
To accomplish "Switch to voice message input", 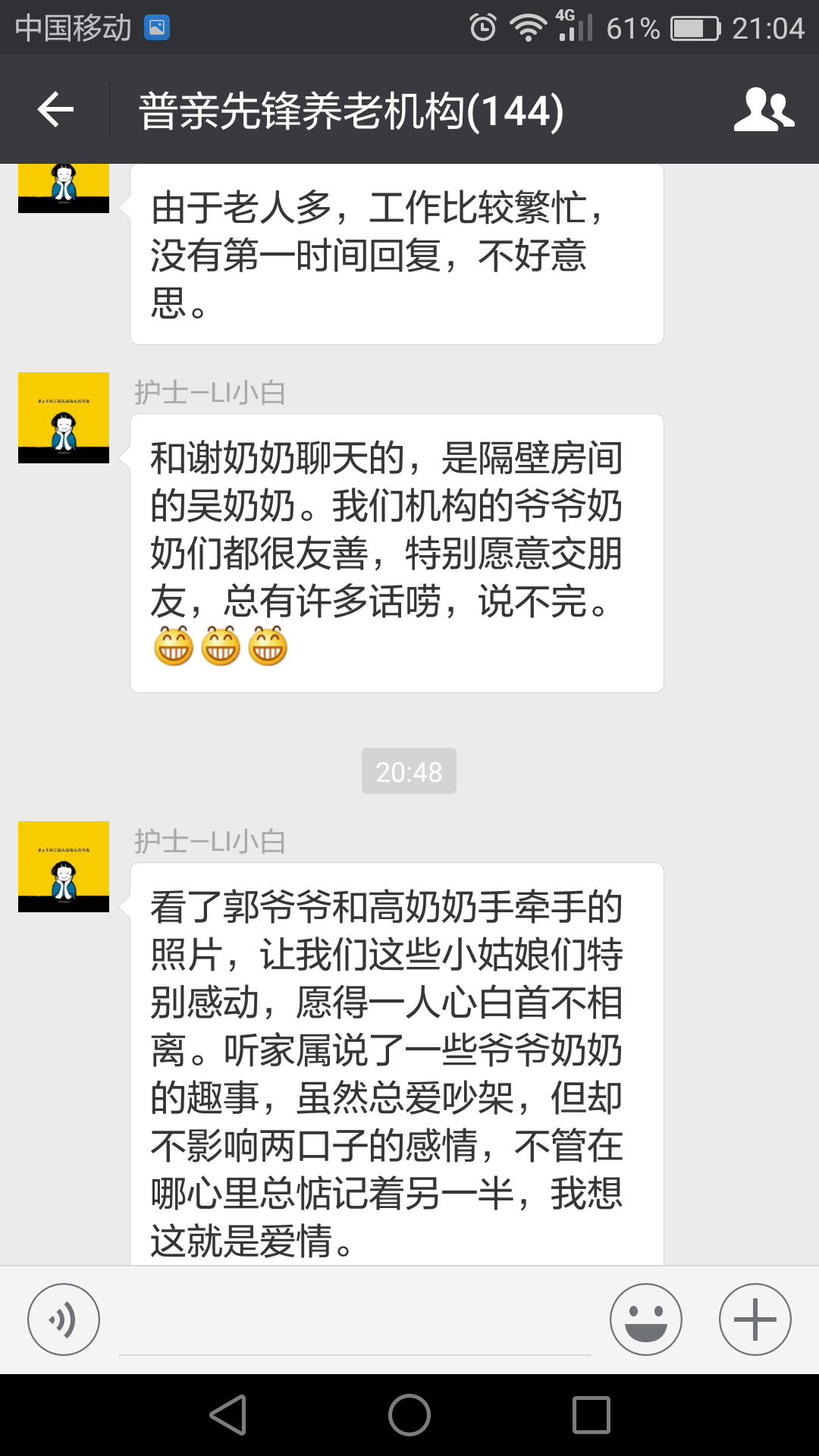I will (64, 1319).
